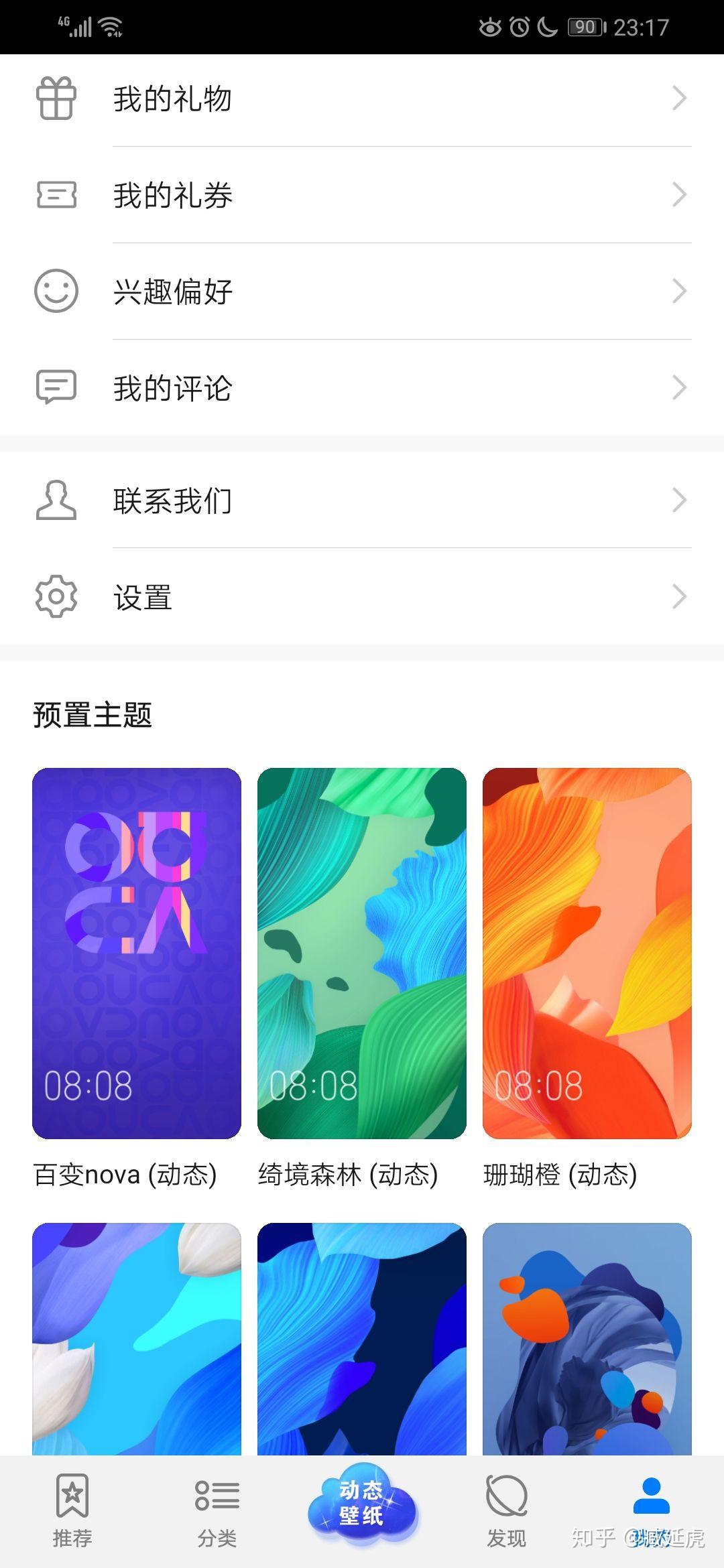Switch to the 发现 tab
The width and height of the screenshot is (724, 1568).
pos(507,1512)
